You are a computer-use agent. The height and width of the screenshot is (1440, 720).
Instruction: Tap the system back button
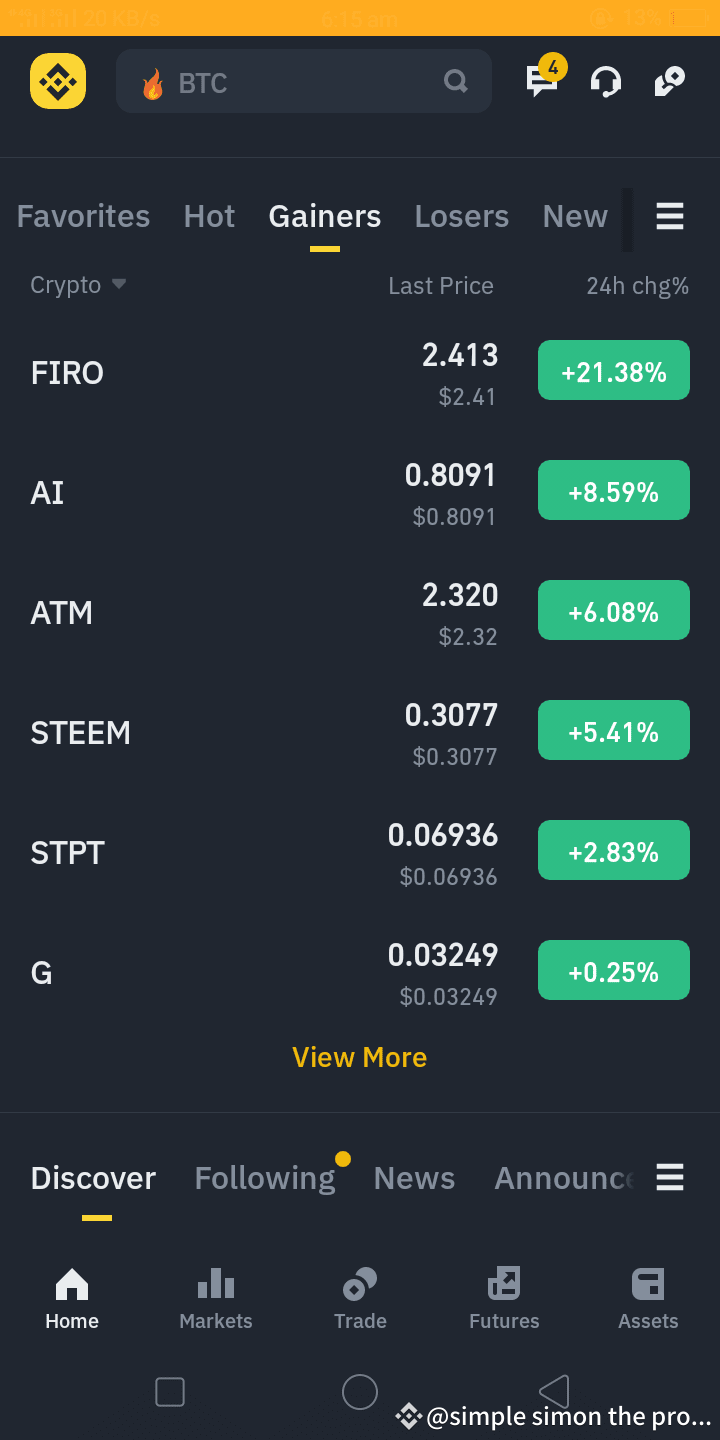(x=553, y=1391)
